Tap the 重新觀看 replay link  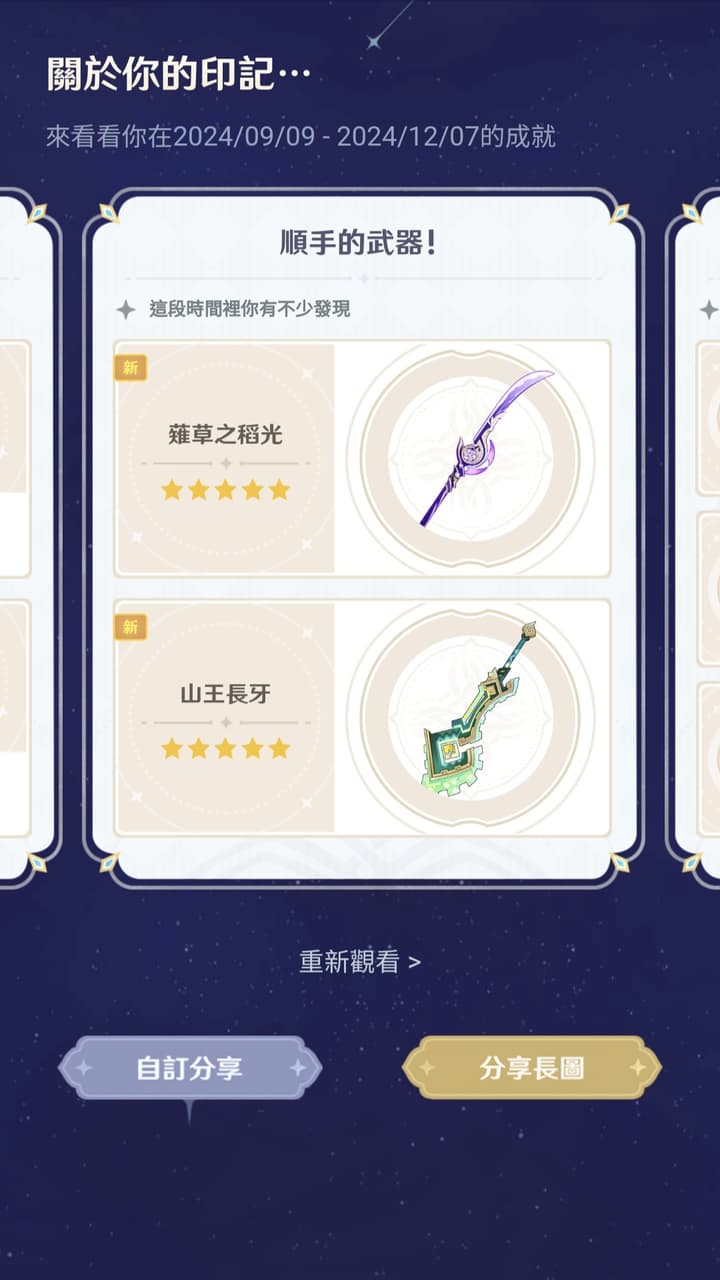[360, 962]
